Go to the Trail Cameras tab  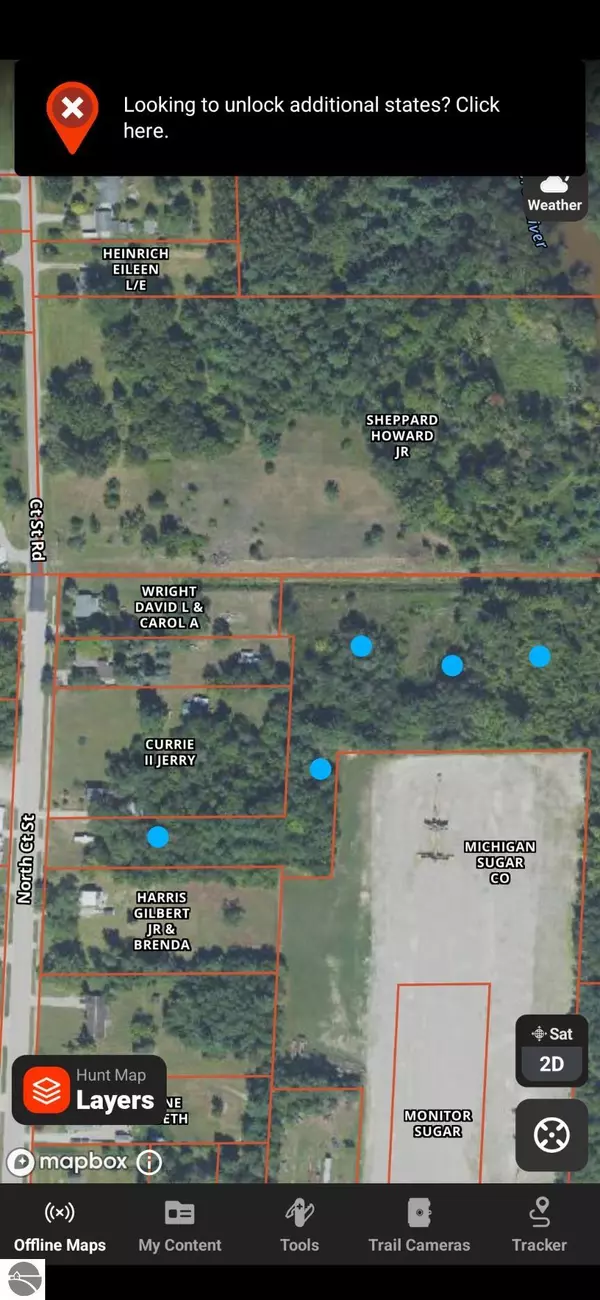click(419, 1226)
